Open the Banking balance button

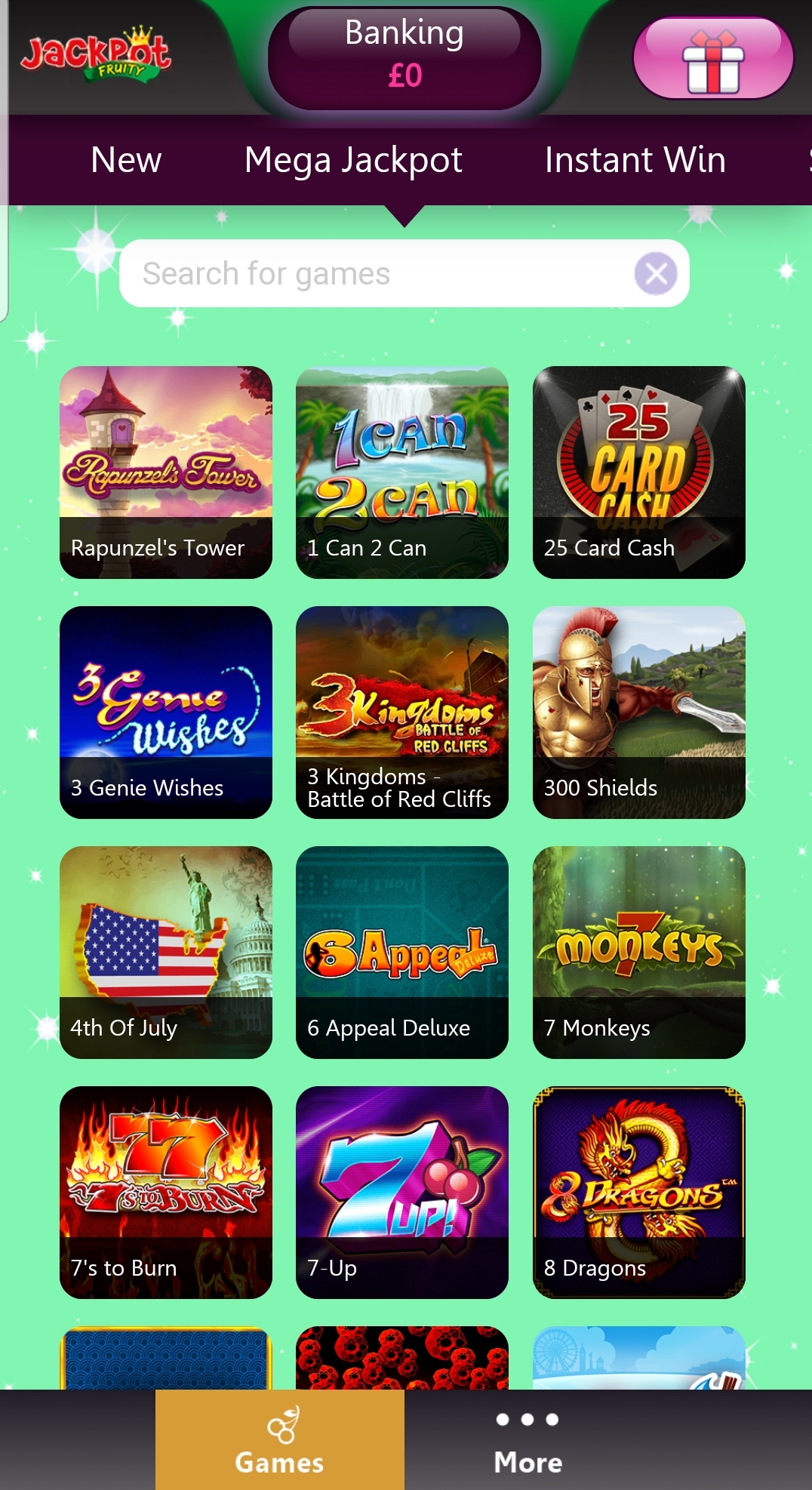click(x=404, y=58)
